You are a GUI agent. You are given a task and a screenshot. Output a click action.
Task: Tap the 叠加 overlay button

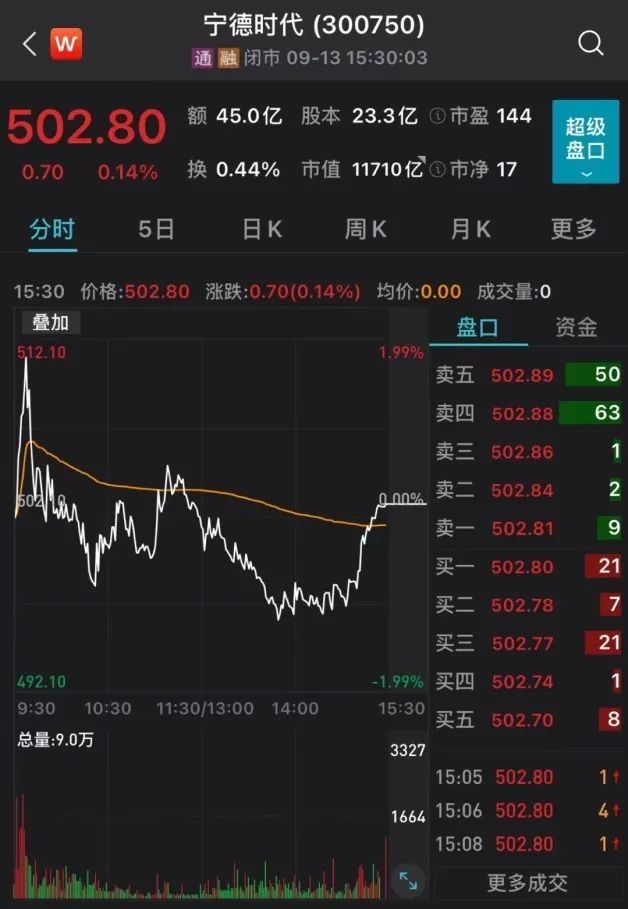click(x=50, y=323)
